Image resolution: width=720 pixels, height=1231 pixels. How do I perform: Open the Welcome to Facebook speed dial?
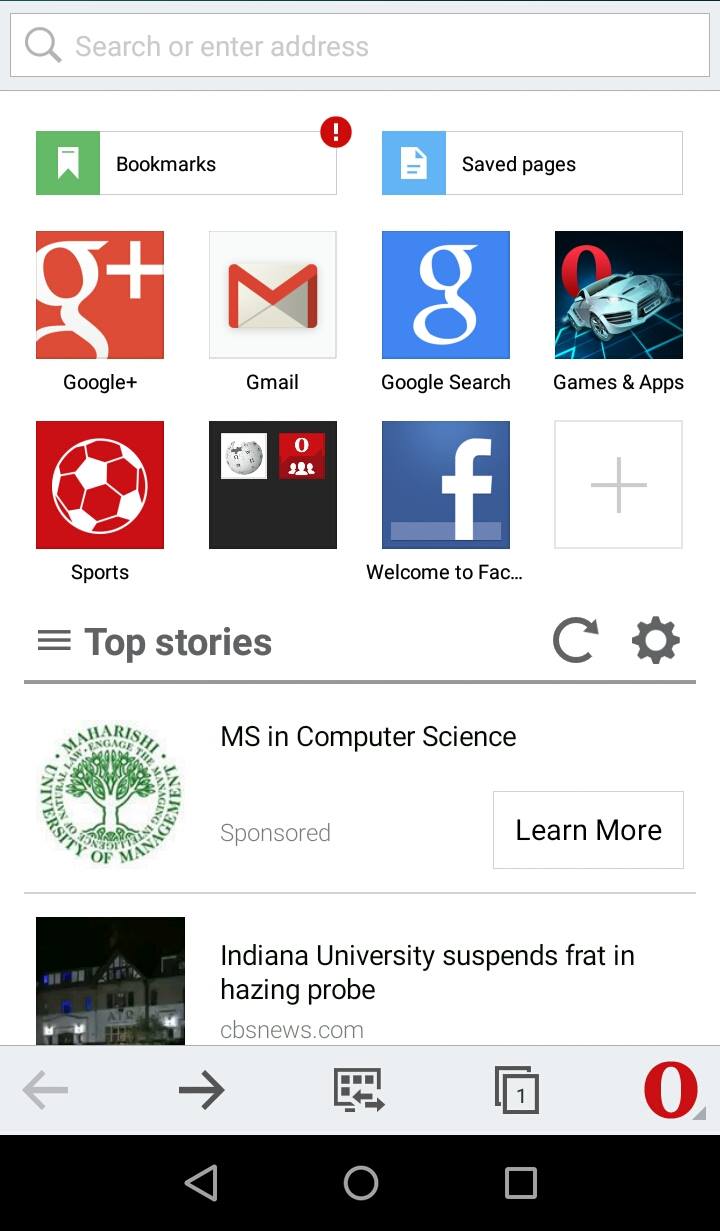(446, 485)
